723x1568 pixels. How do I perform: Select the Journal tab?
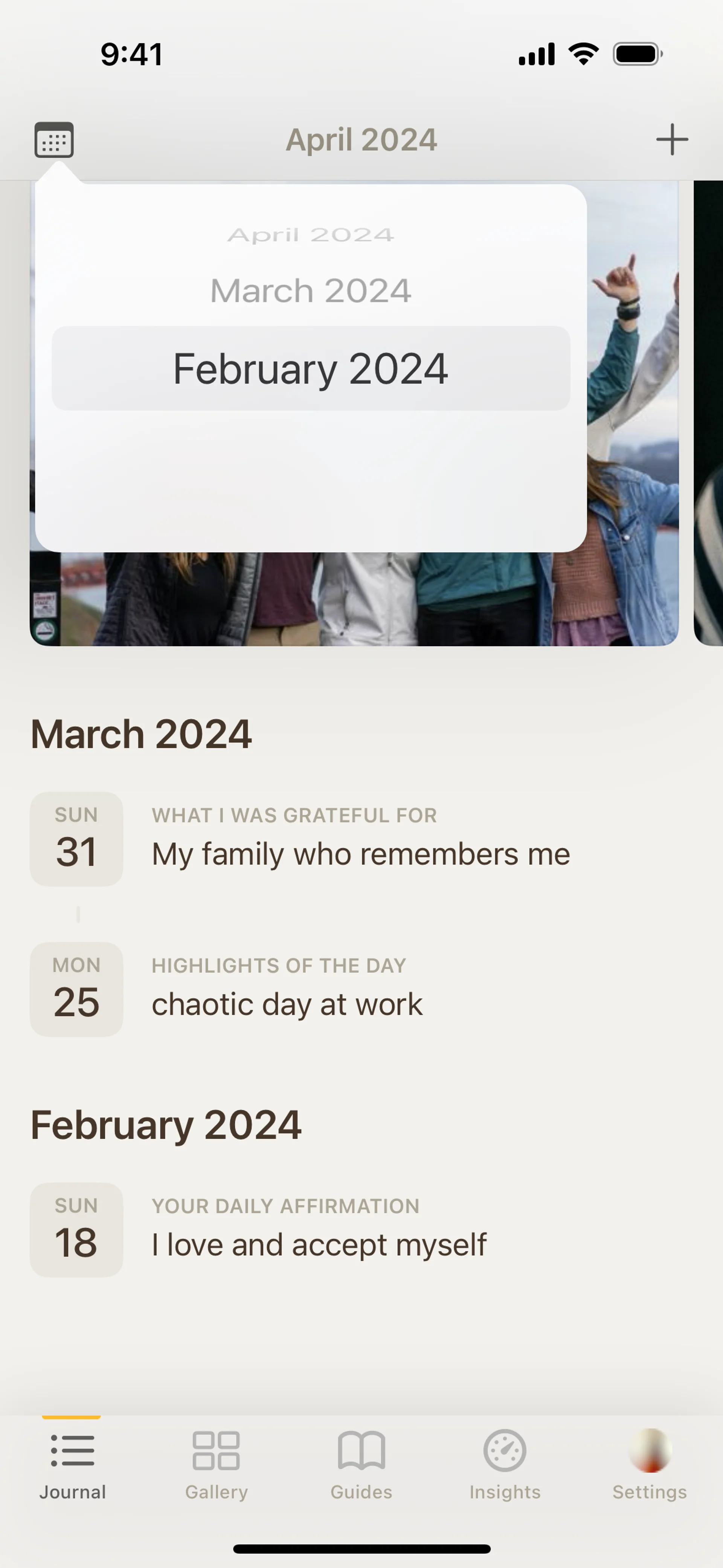tap(72, 1464)
